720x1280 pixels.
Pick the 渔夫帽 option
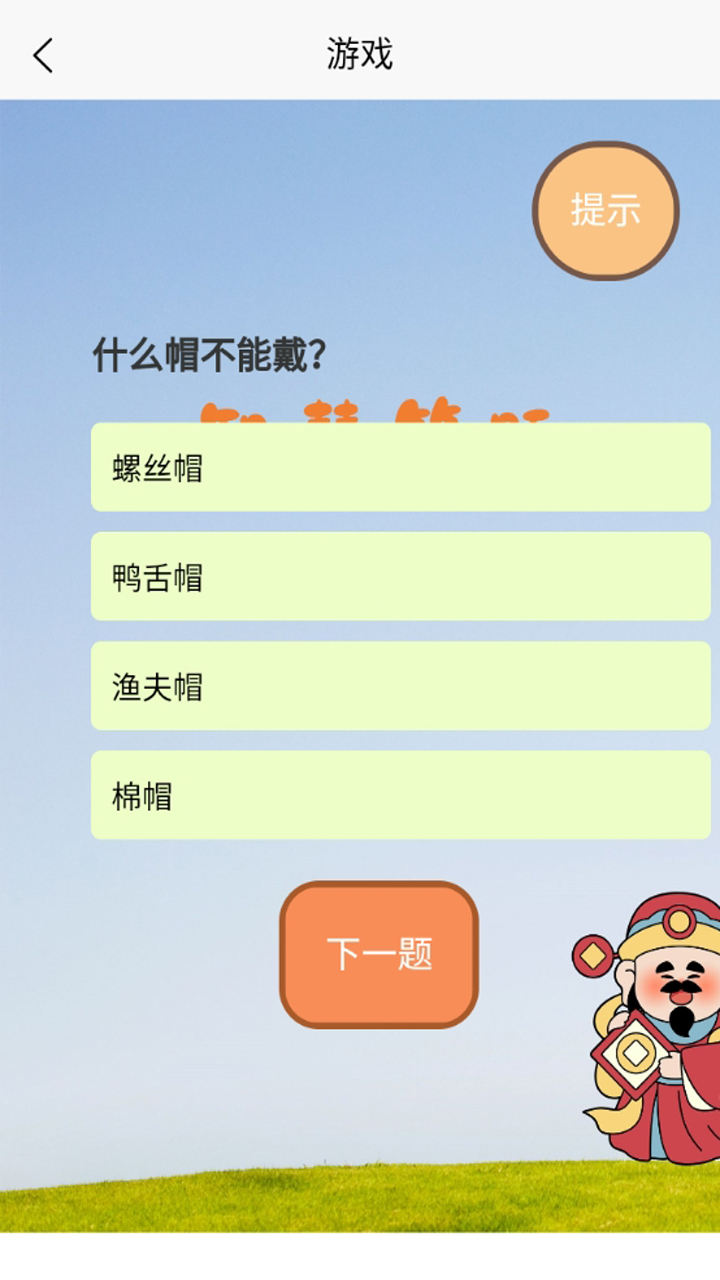400,686
